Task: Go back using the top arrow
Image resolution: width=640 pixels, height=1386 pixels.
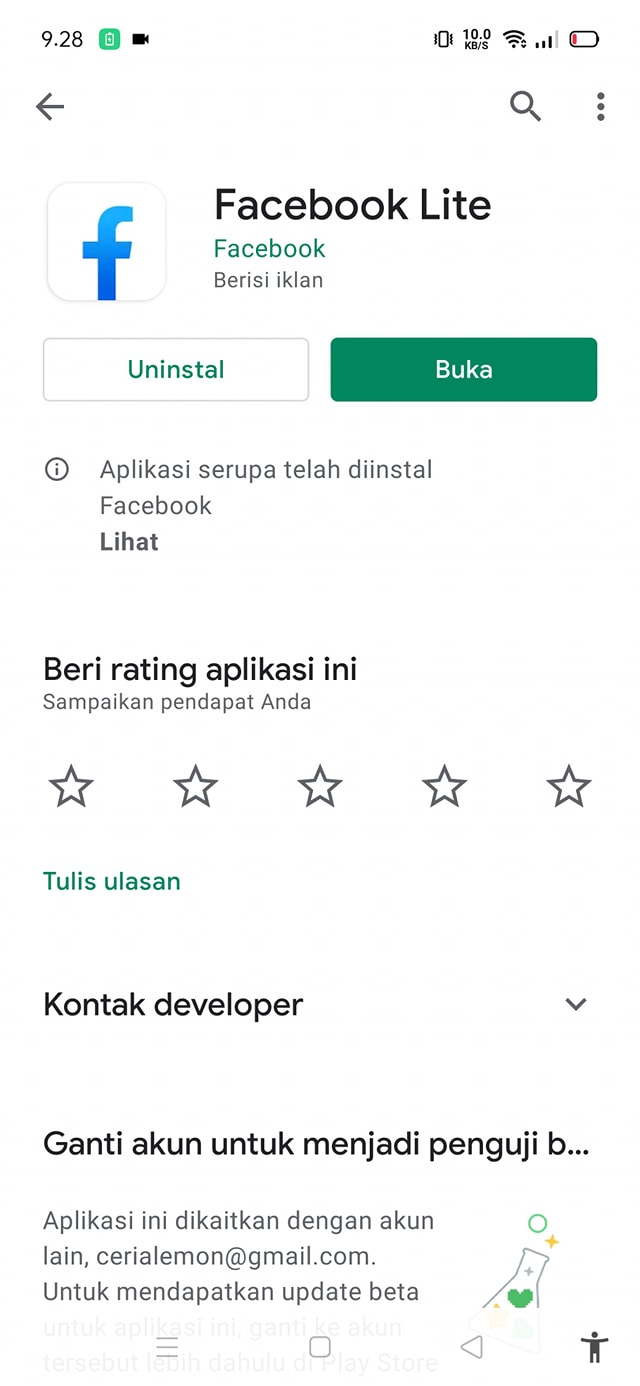Action: tap(49, 106)
